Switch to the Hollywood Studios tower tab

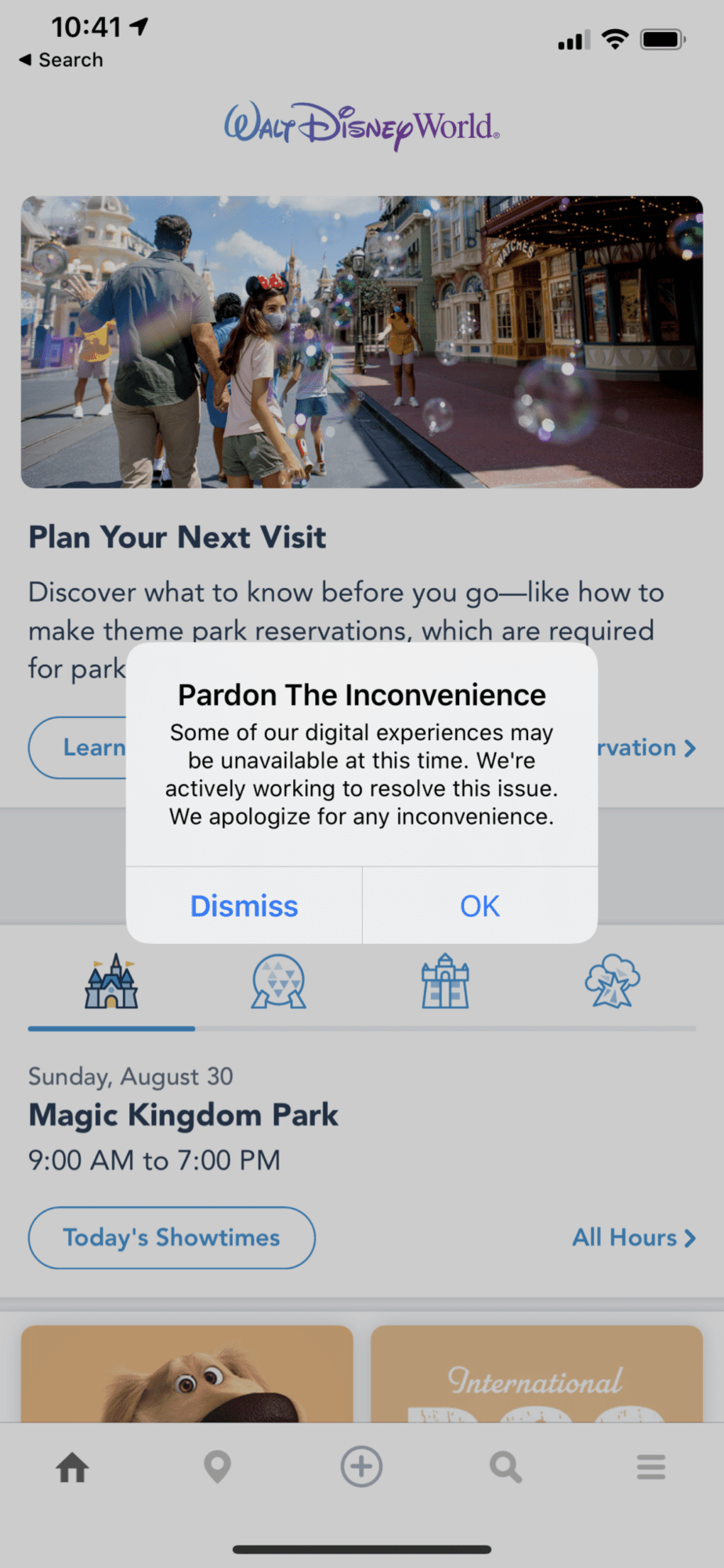[445, 982]
